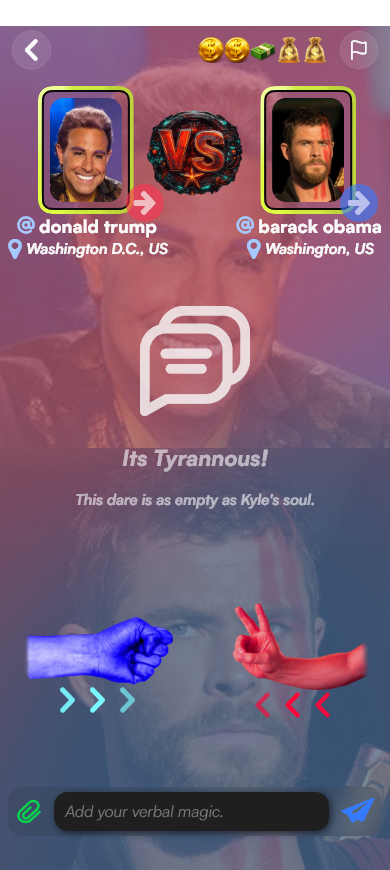Tap the blue arrow beside barack obama
This screenshot has width=390, height=870.
[x=359, y=203]
